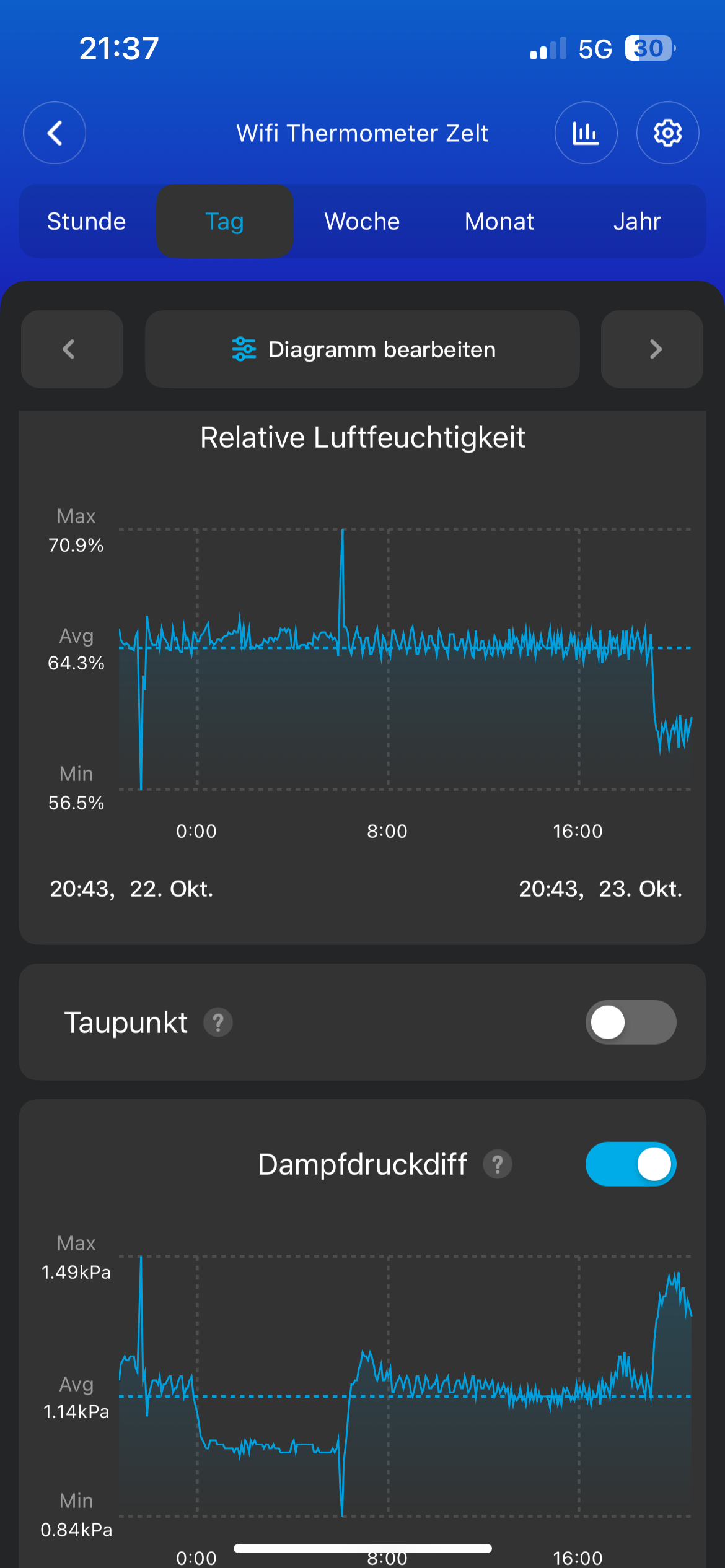This screenshot has width=725, height=1568.
Task: Enable the Taupunkt chart
Action: point(630,1022)
